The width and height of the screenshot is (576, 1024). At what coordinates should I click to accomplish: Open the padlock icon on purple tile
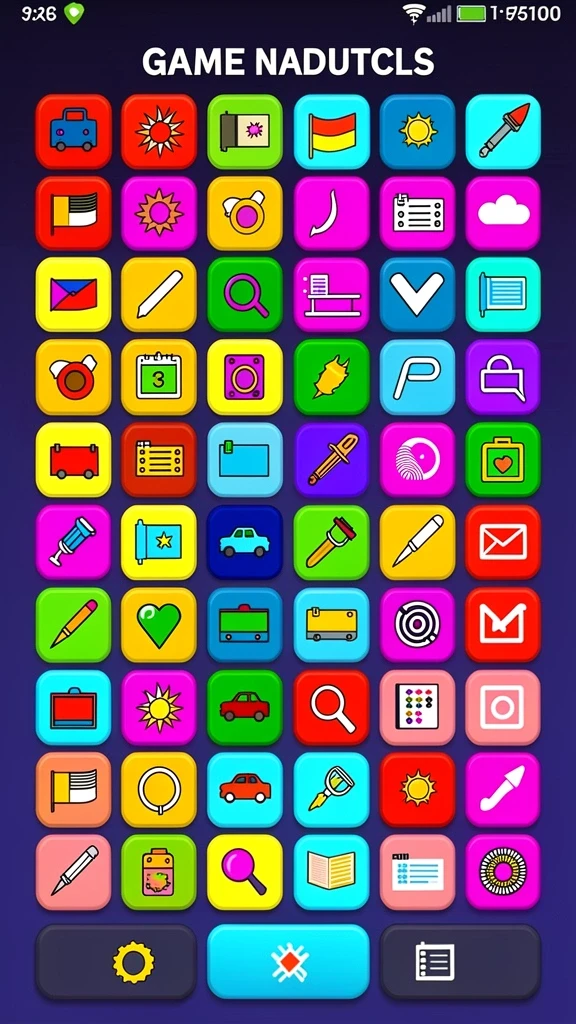503,377
